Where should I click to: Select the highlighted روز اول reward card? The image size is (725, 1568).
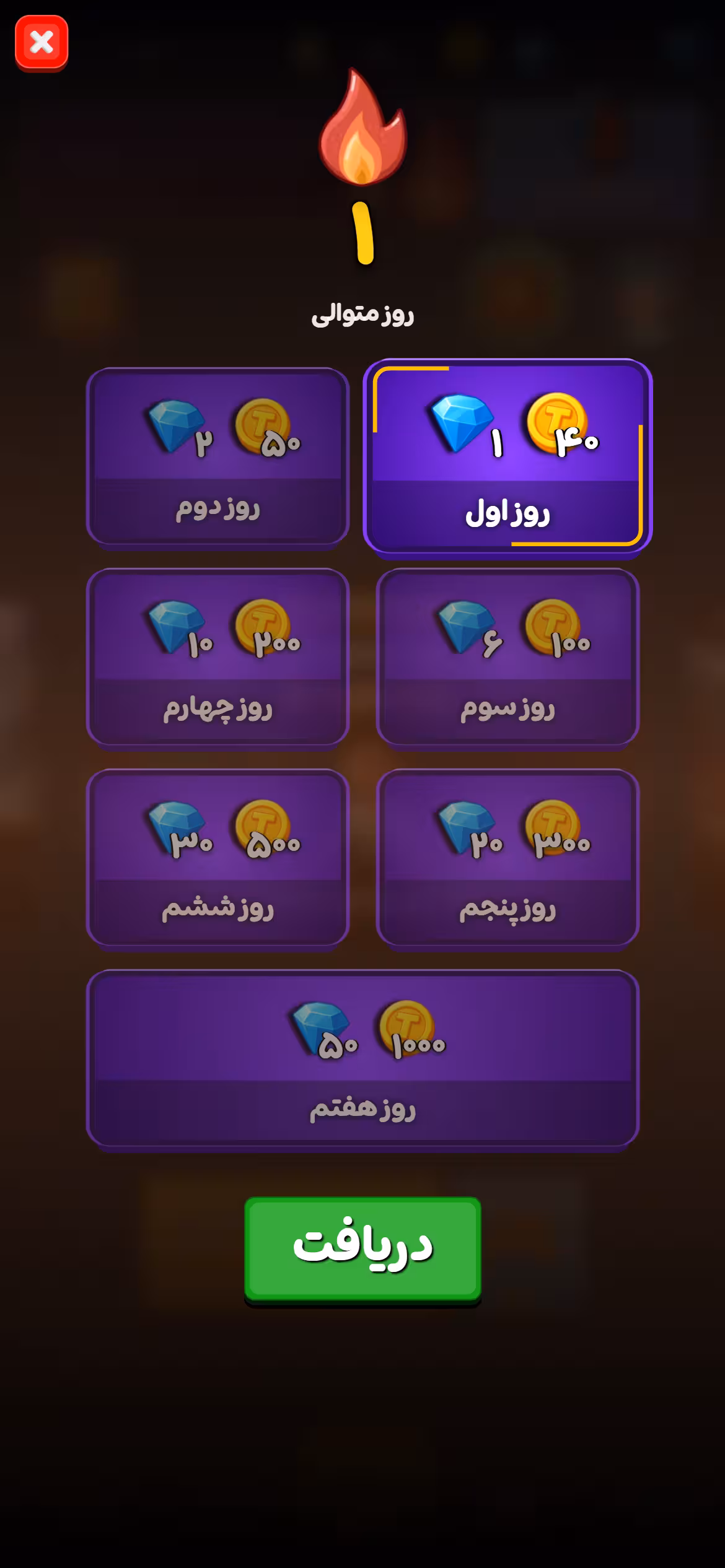(507, 456)
